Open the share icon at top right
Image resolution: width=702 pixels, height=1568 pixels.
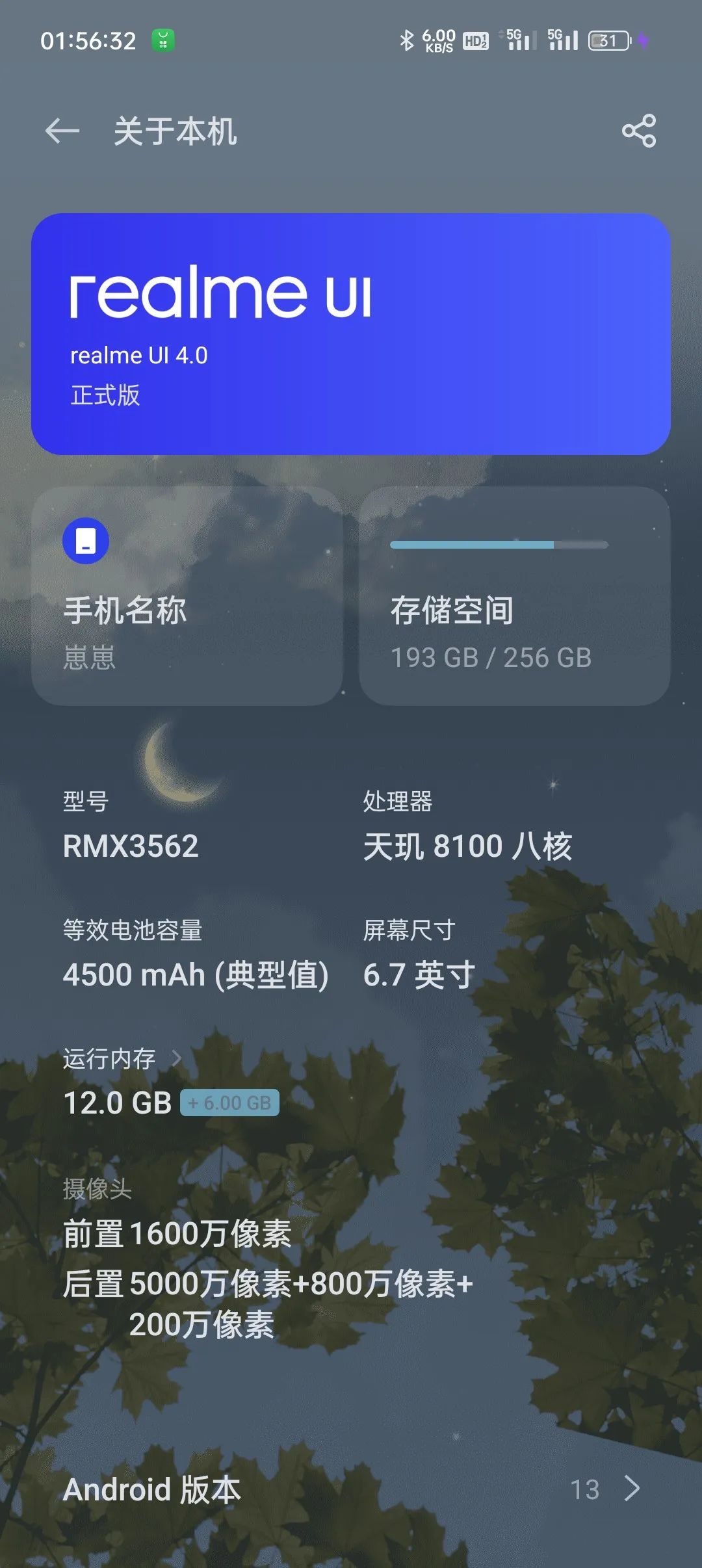coord(640,133)
